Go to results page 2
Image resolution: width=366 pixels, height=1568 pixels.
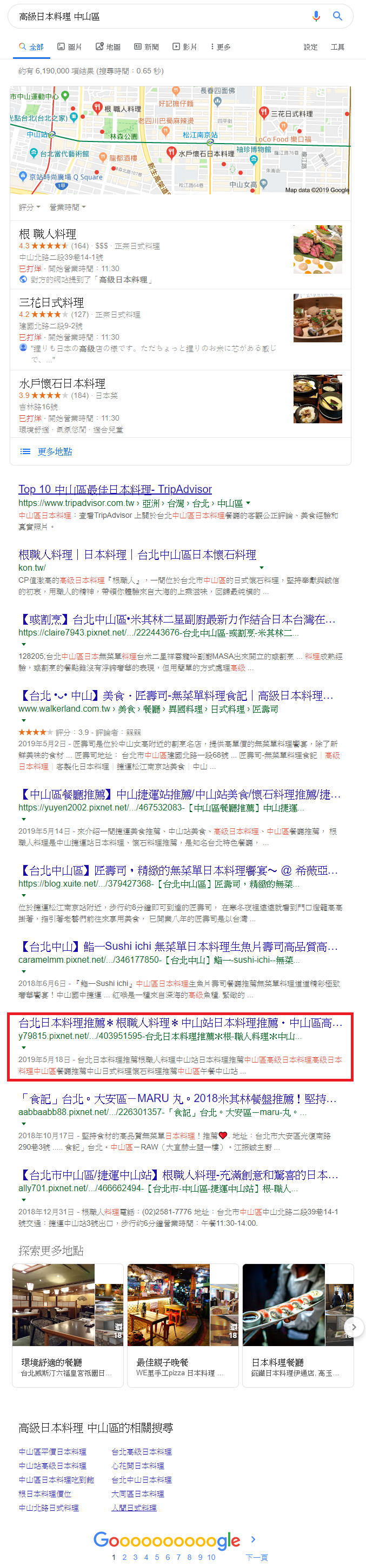pos(124,1557)
